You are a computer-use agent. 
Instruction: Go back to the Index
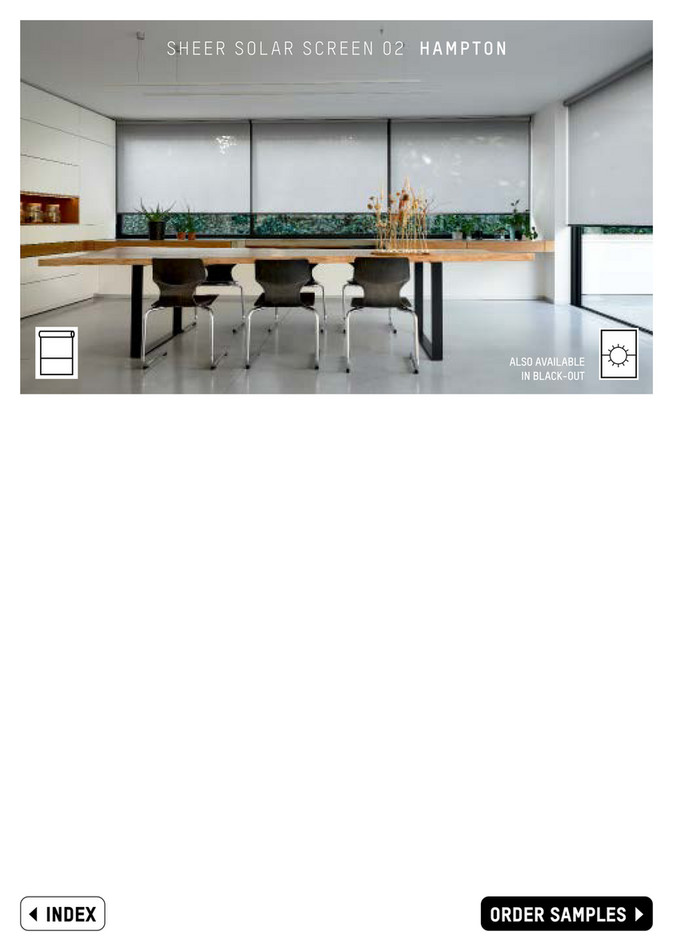pos(62,913)
